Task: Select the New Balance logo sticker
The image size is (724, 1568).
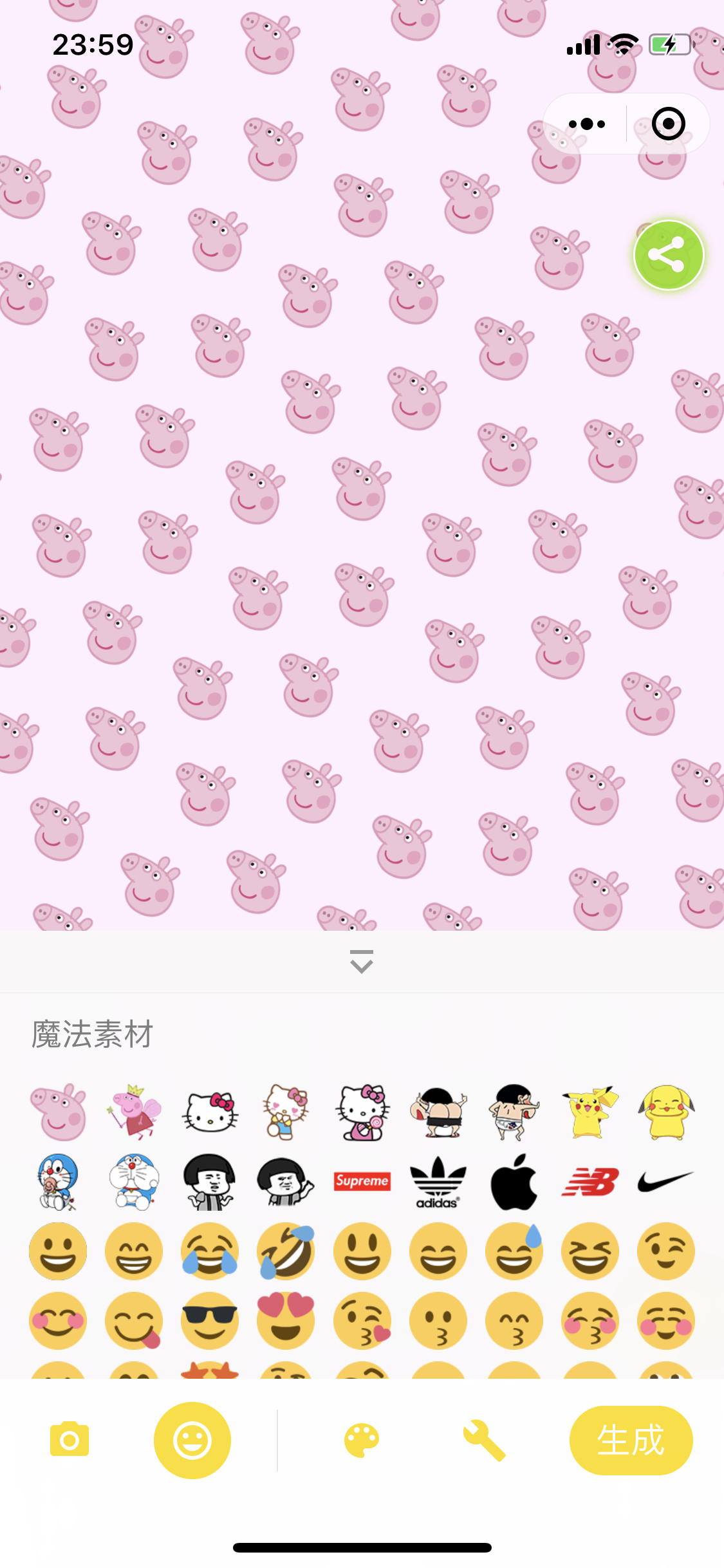Action: pyautogui.click(x=589, y=1182)
